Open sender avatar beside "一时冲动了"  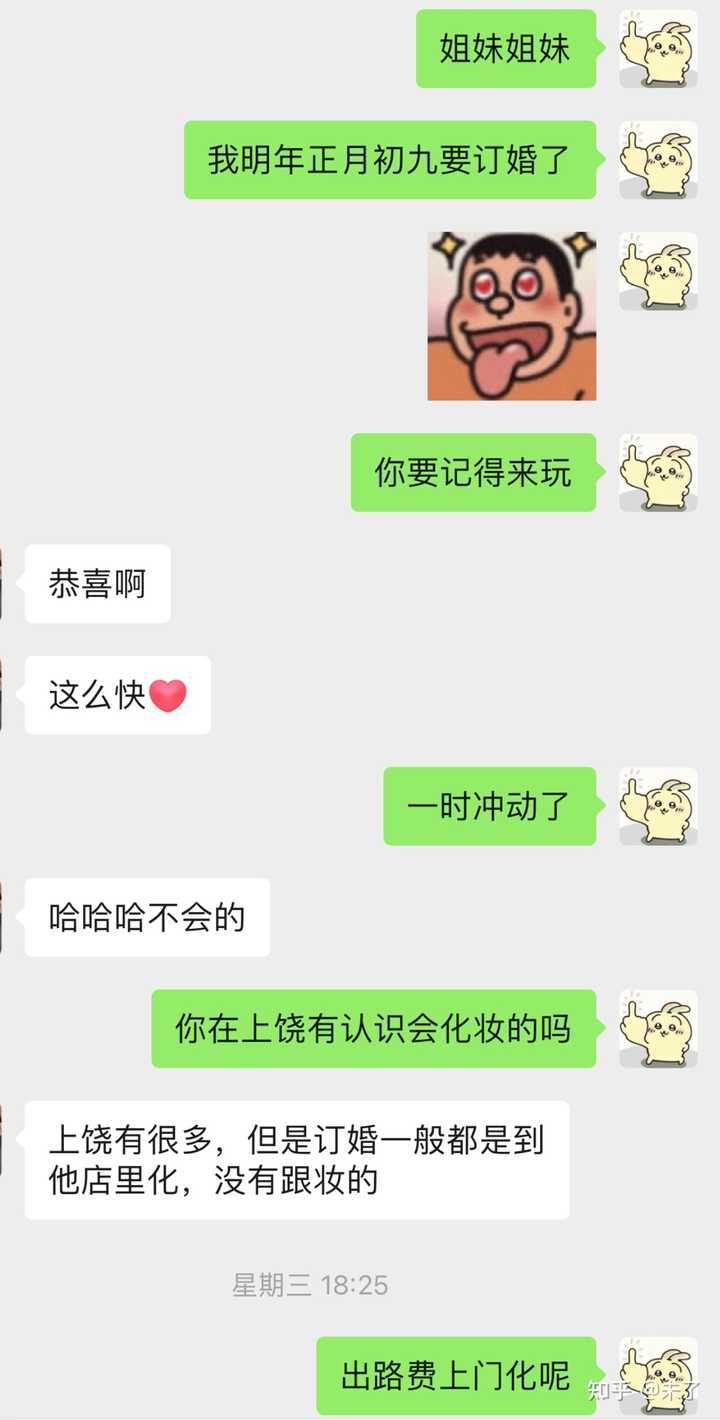[x=658, y=806]
